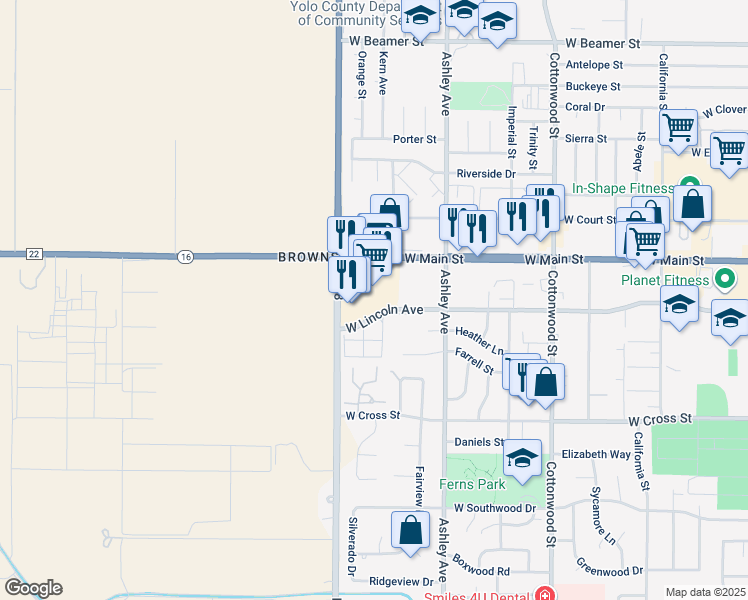748x600 pixels.
Task: Tap the shopping bag marker next to In-Shape Fitness
Action: [x=693, y=207]
